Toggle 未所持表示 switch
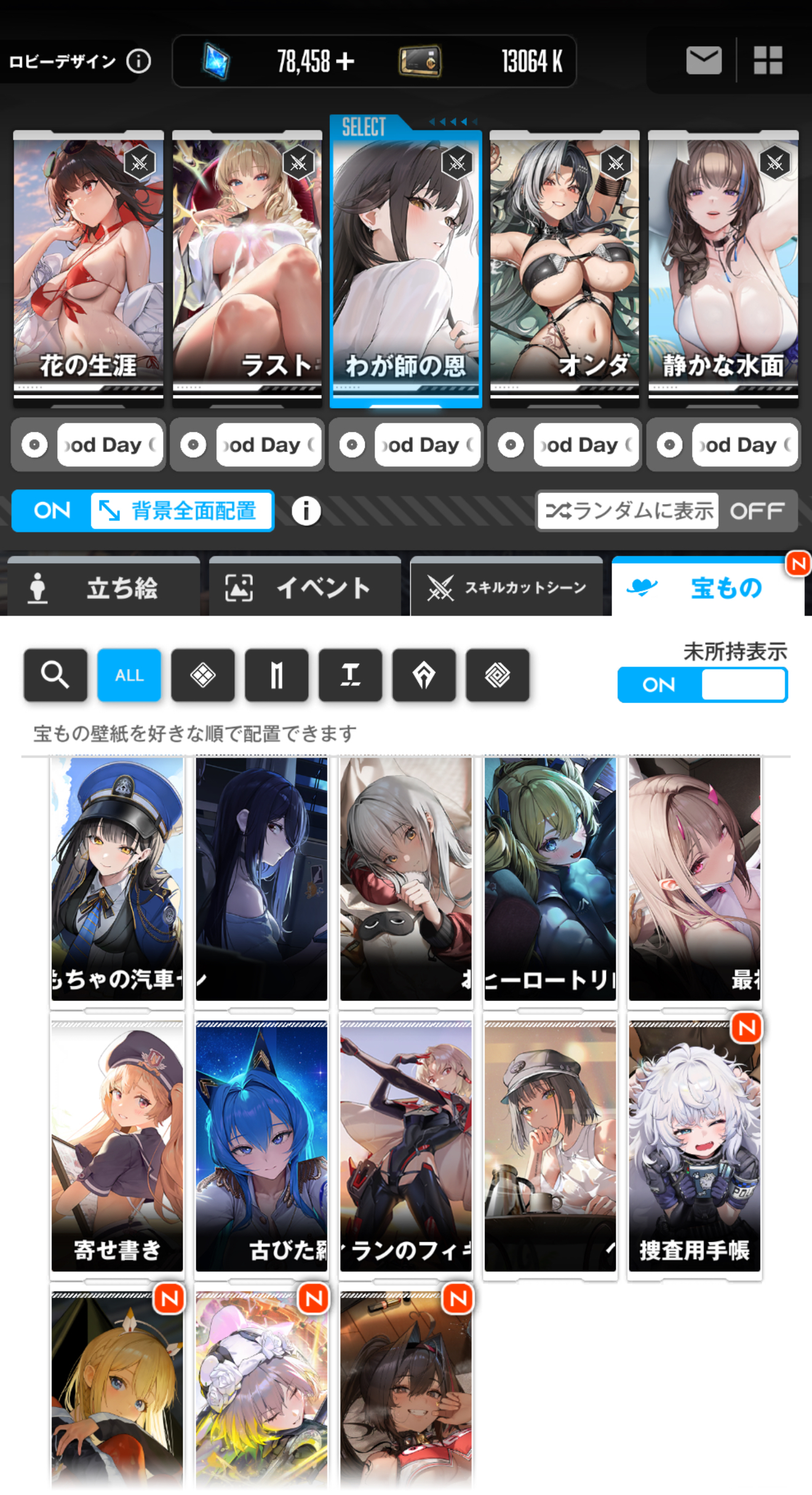Viewport: 812px width, 1495px height. click(x=703, y=684)
